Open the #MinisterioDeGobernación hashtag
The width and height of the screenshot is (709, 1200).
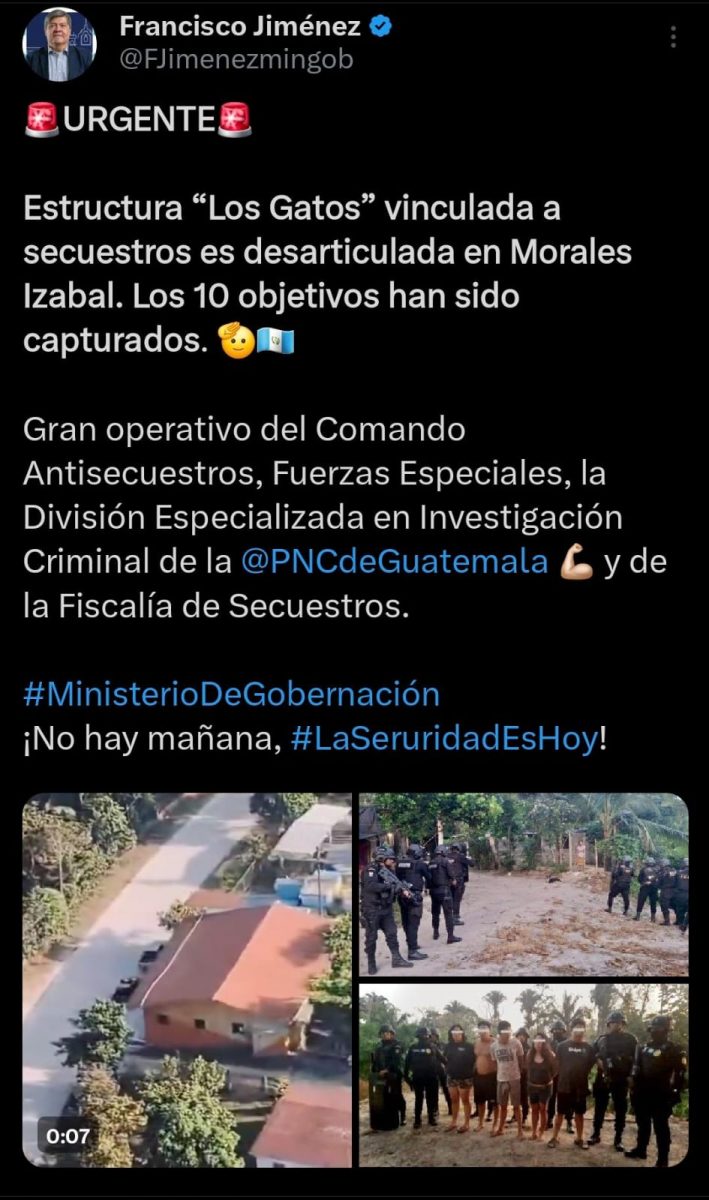(231, 693)
